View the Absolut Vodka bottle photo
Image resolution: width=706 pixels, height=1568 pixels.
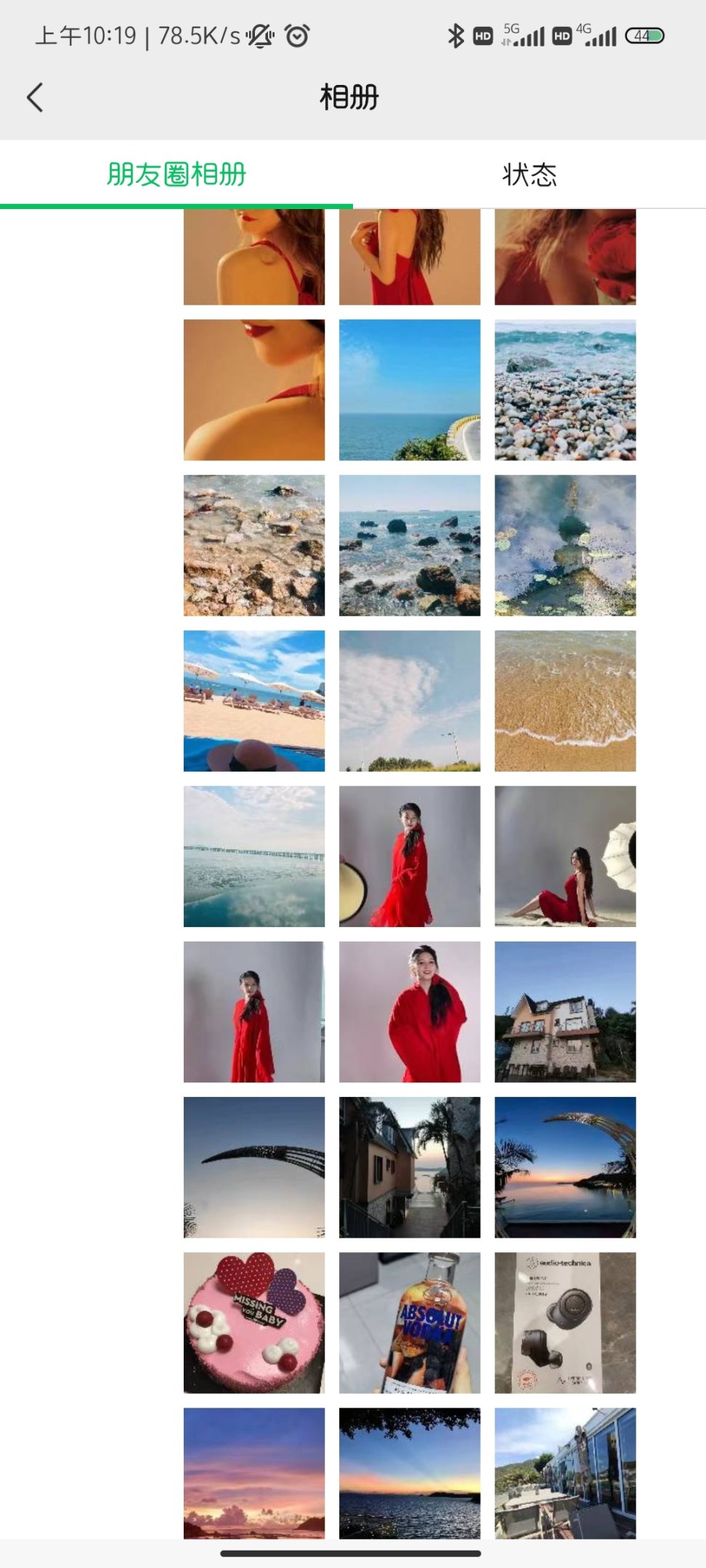click(x=409, y=1322)
